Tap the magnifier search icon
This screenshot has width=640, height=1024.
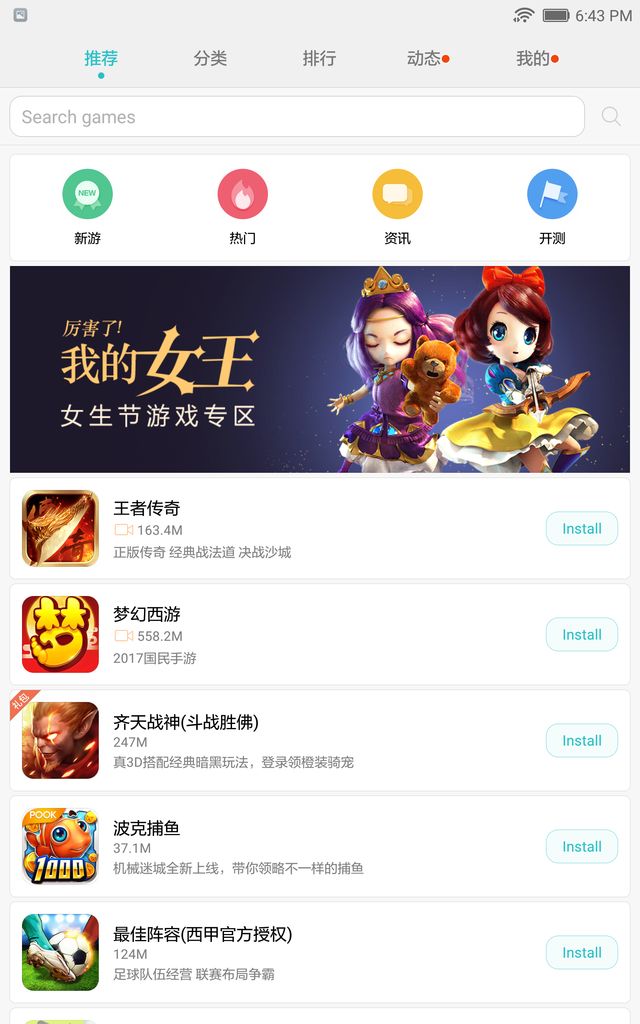[610, 117]
